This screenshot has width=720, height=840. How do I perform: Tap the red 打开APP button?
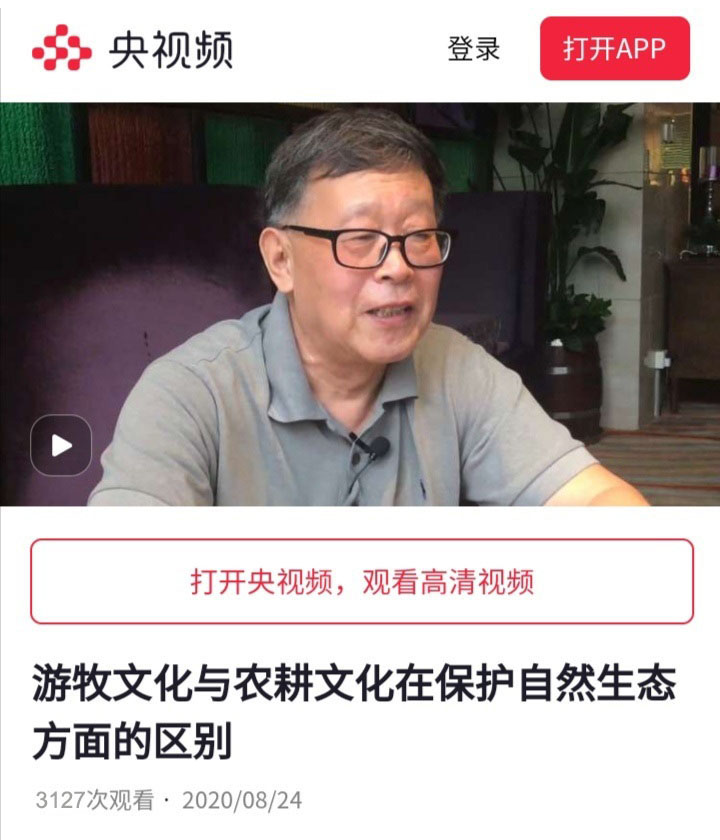614,49
